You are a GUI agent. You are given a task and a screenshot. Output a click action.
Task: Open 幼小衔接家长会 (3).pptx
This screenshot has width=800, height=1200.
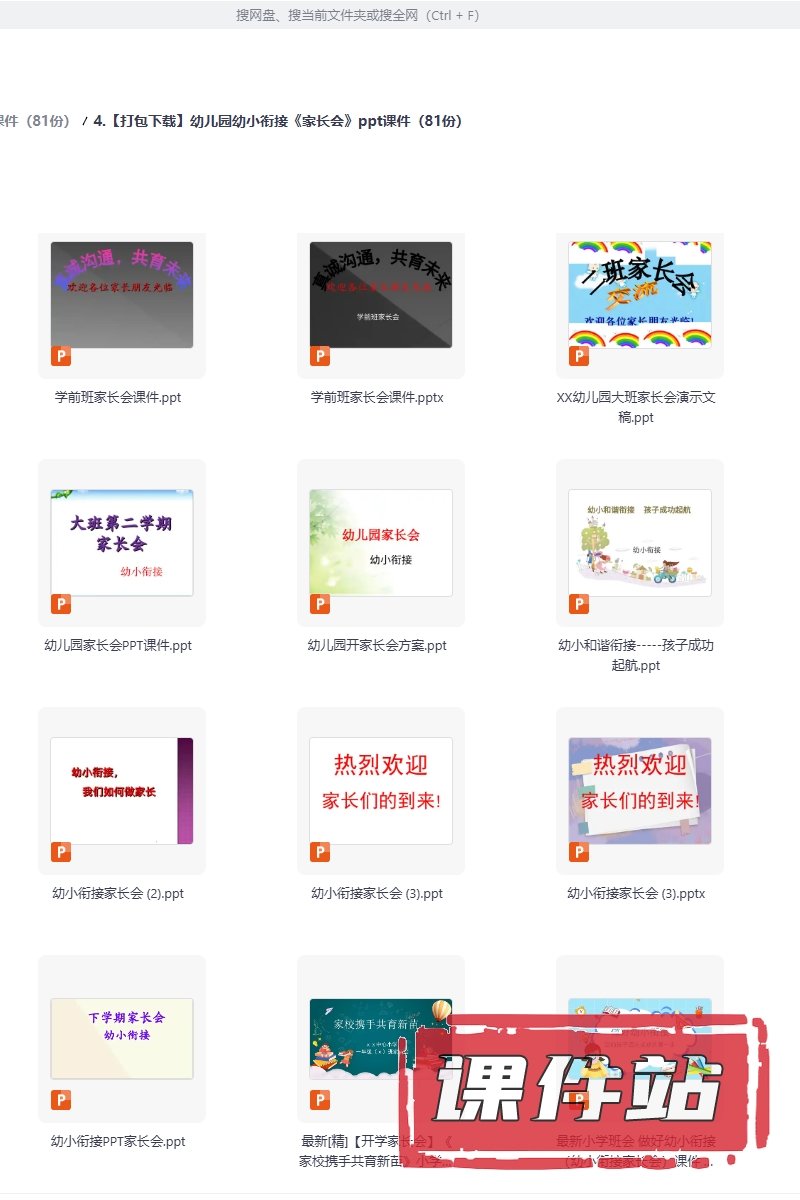pyautogui.click(x=639, y=791)
